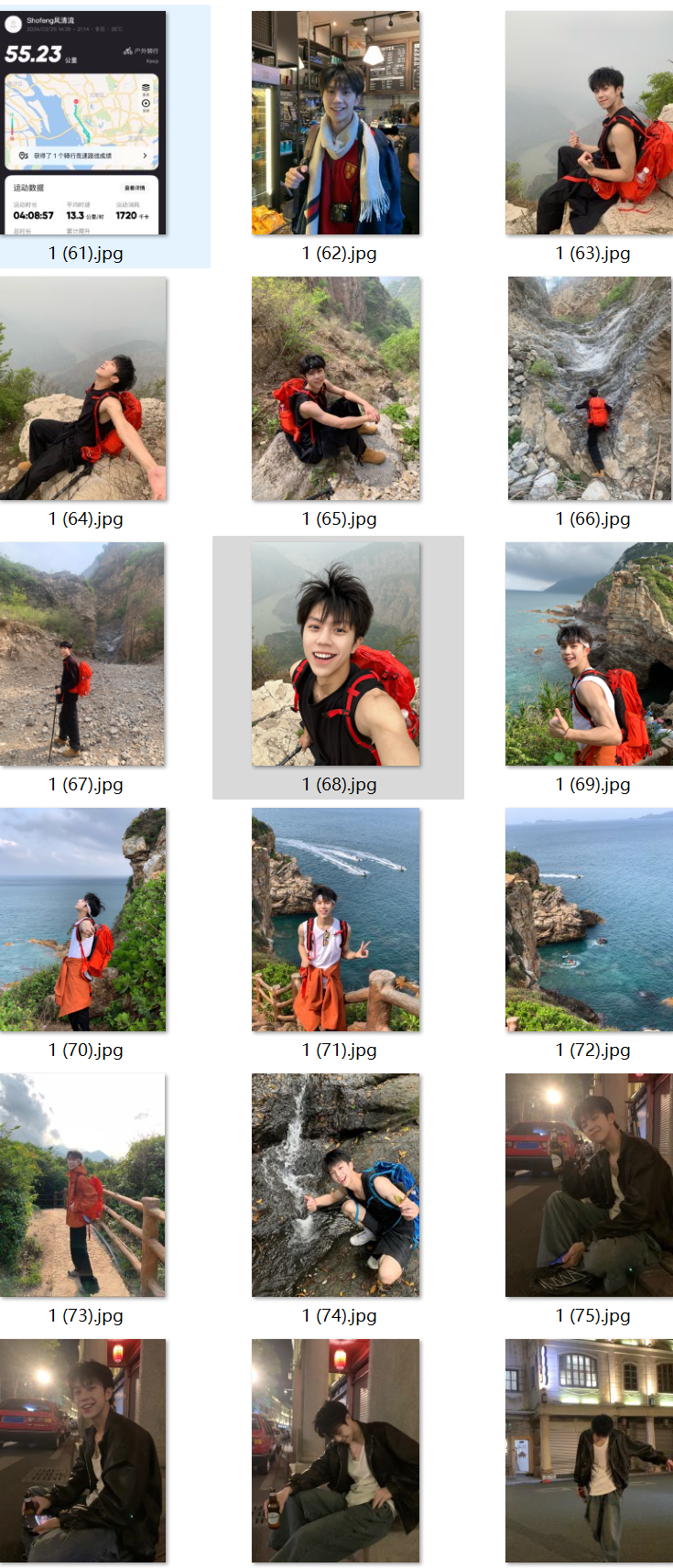The height and width of the screenshot is (1568, 673).
Task: Pick the image 1 (72).jpg
Action: click(x=589, y=920)
